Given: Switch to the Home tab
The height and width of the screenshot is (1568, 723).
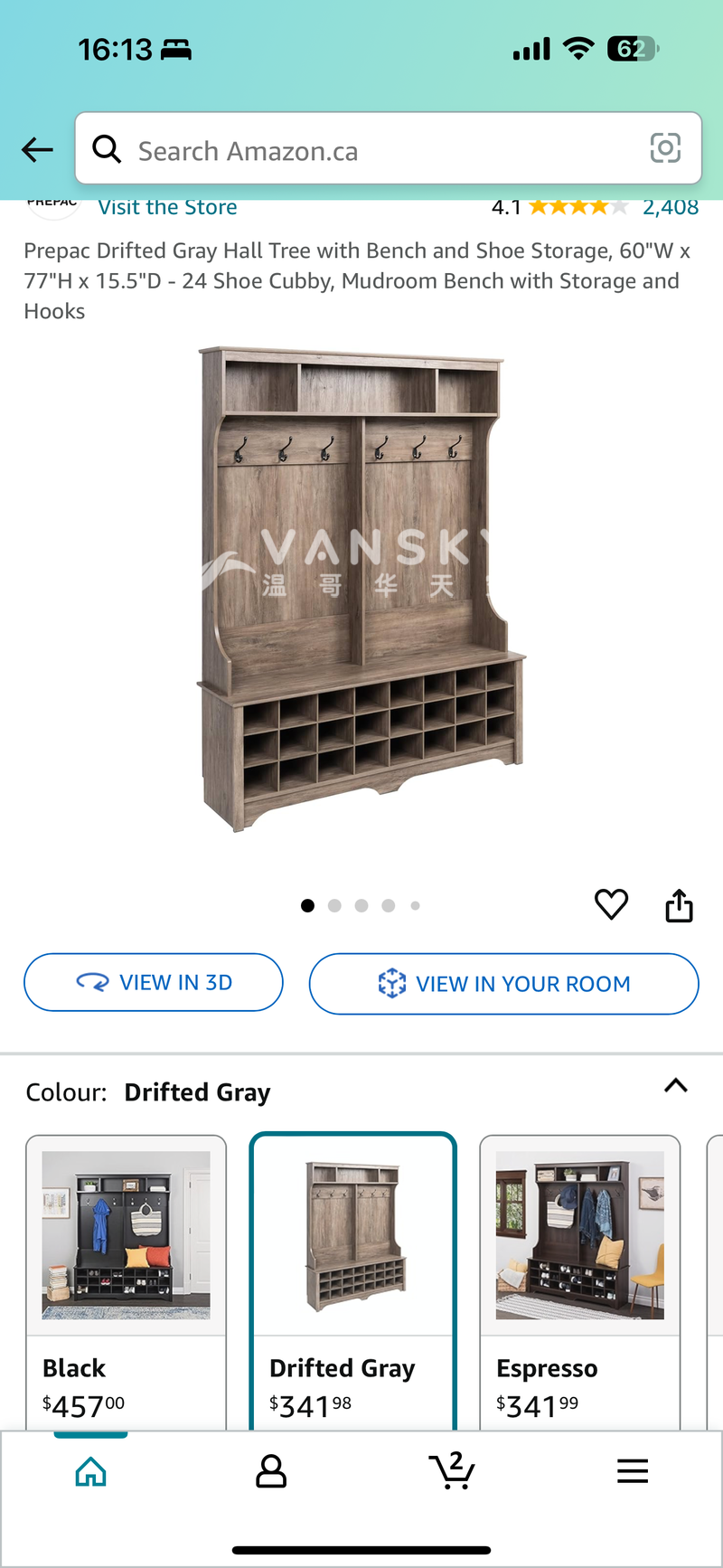Looking at the screenshot, I should [90, 1471].
